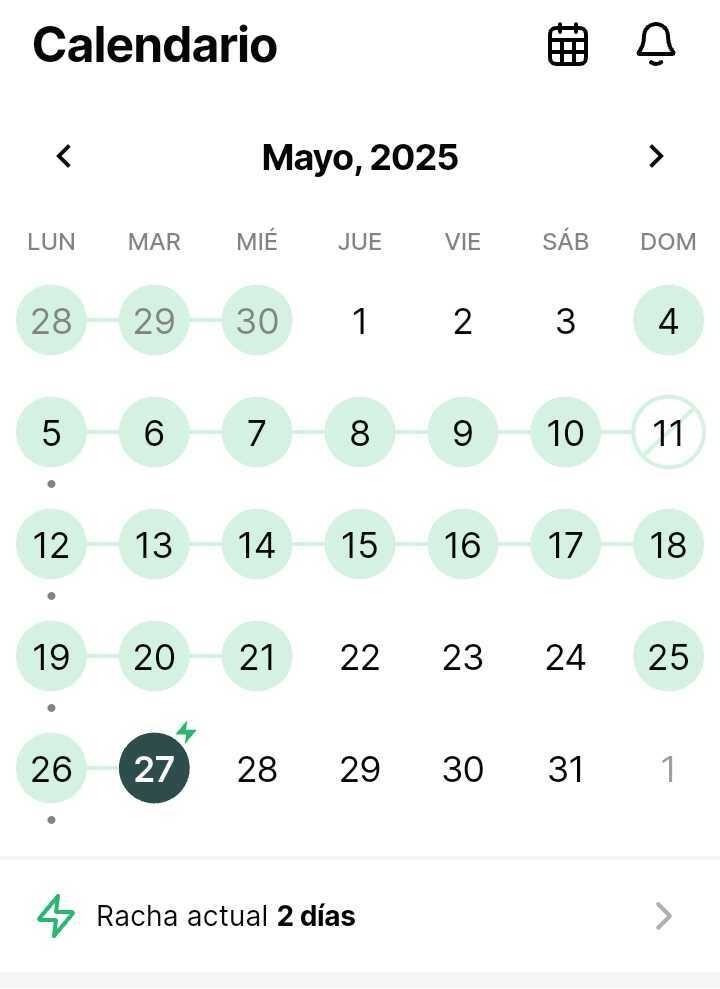Choose day 19 in the calendar

click(51, 657)
